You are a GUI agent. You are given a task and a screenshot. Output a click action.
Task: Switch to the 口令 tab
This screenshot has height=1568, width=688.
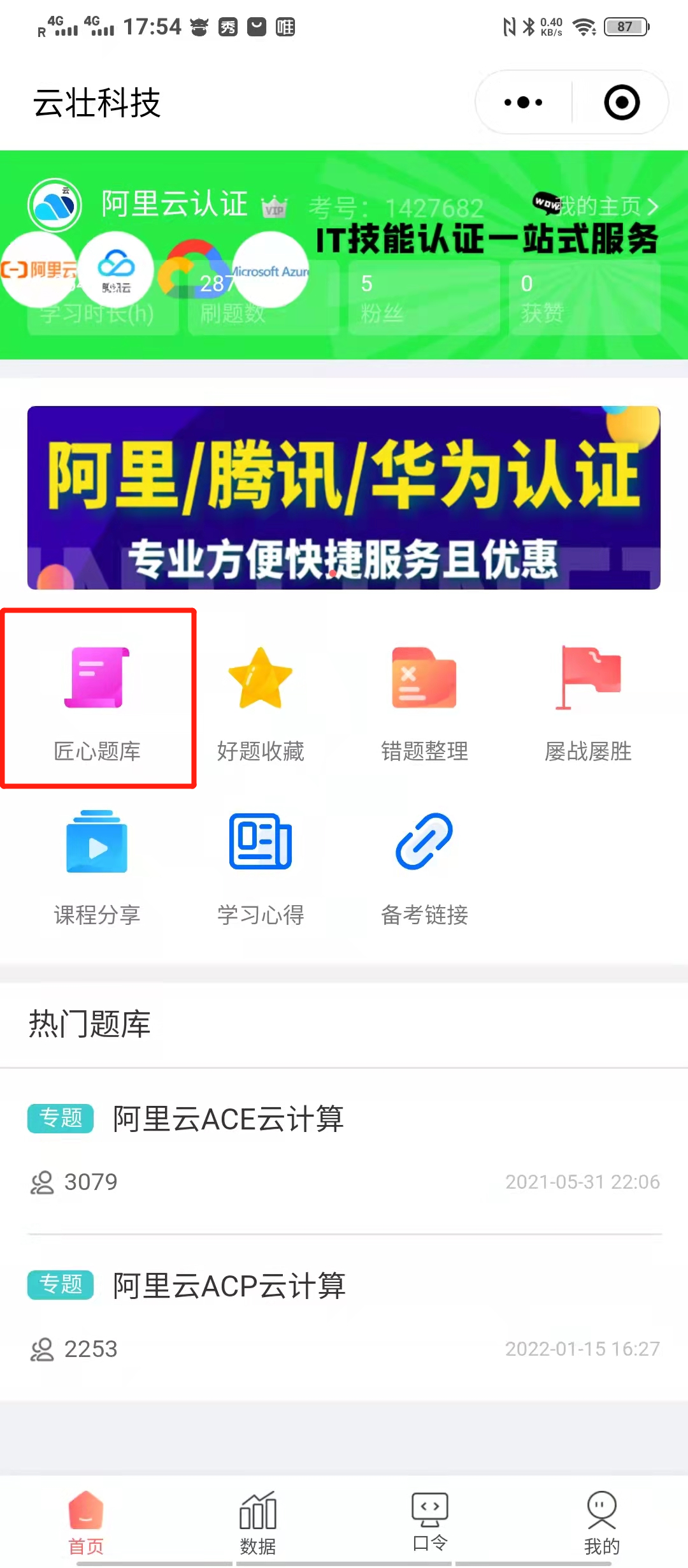point(430,1521)
